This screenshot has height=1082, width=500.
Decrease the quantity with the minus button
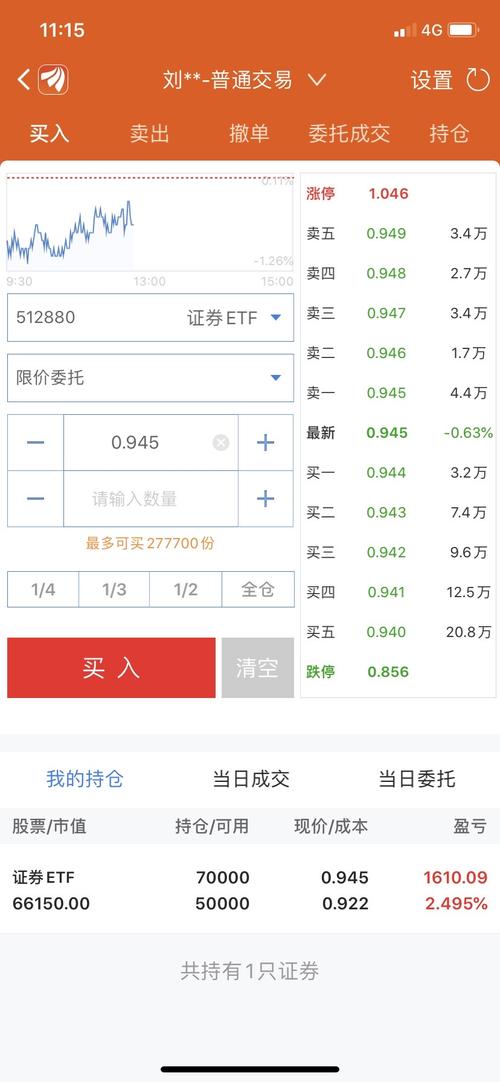click(x=35, y=499)
